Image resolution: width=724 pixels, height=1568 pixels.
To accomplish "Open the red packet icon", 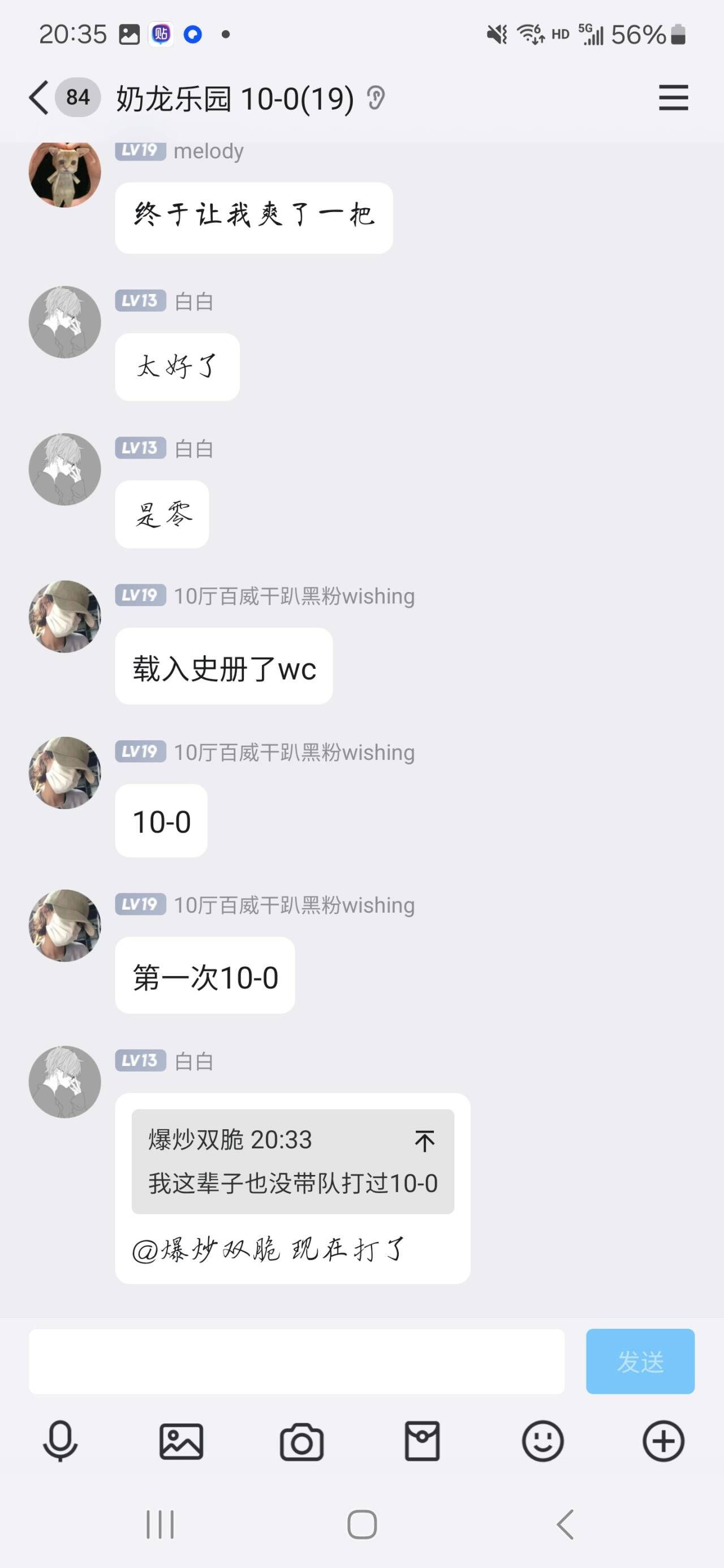I will 422,1441.
